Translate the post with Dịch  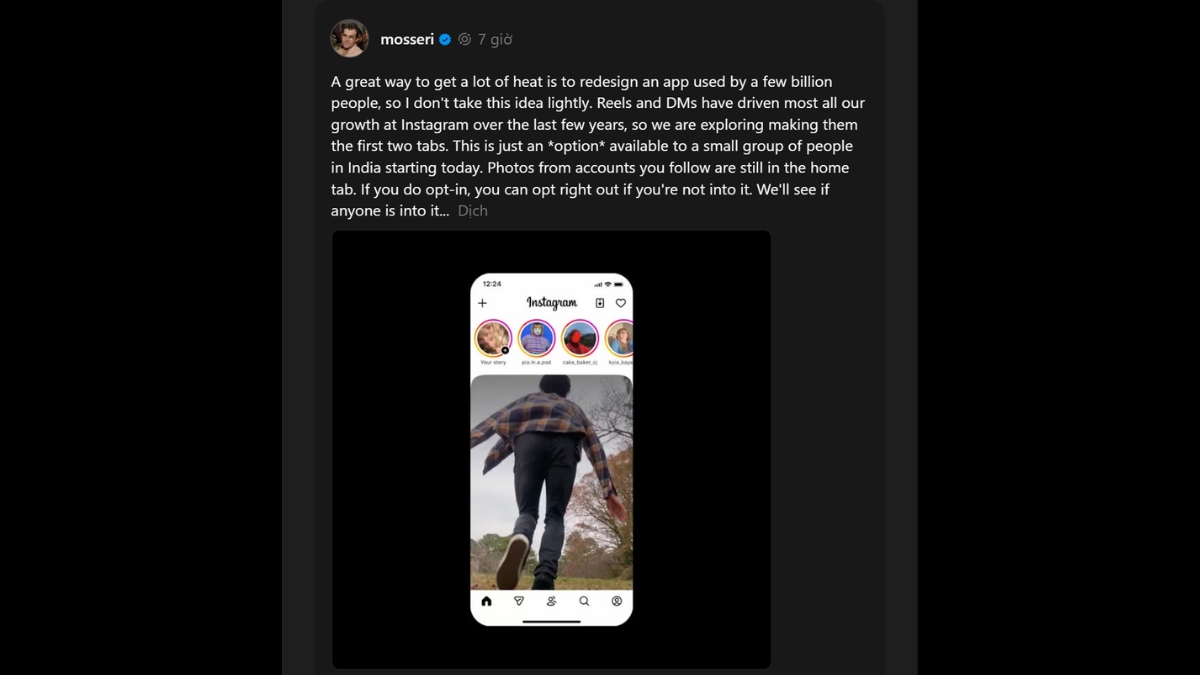(x=472, y=211)
